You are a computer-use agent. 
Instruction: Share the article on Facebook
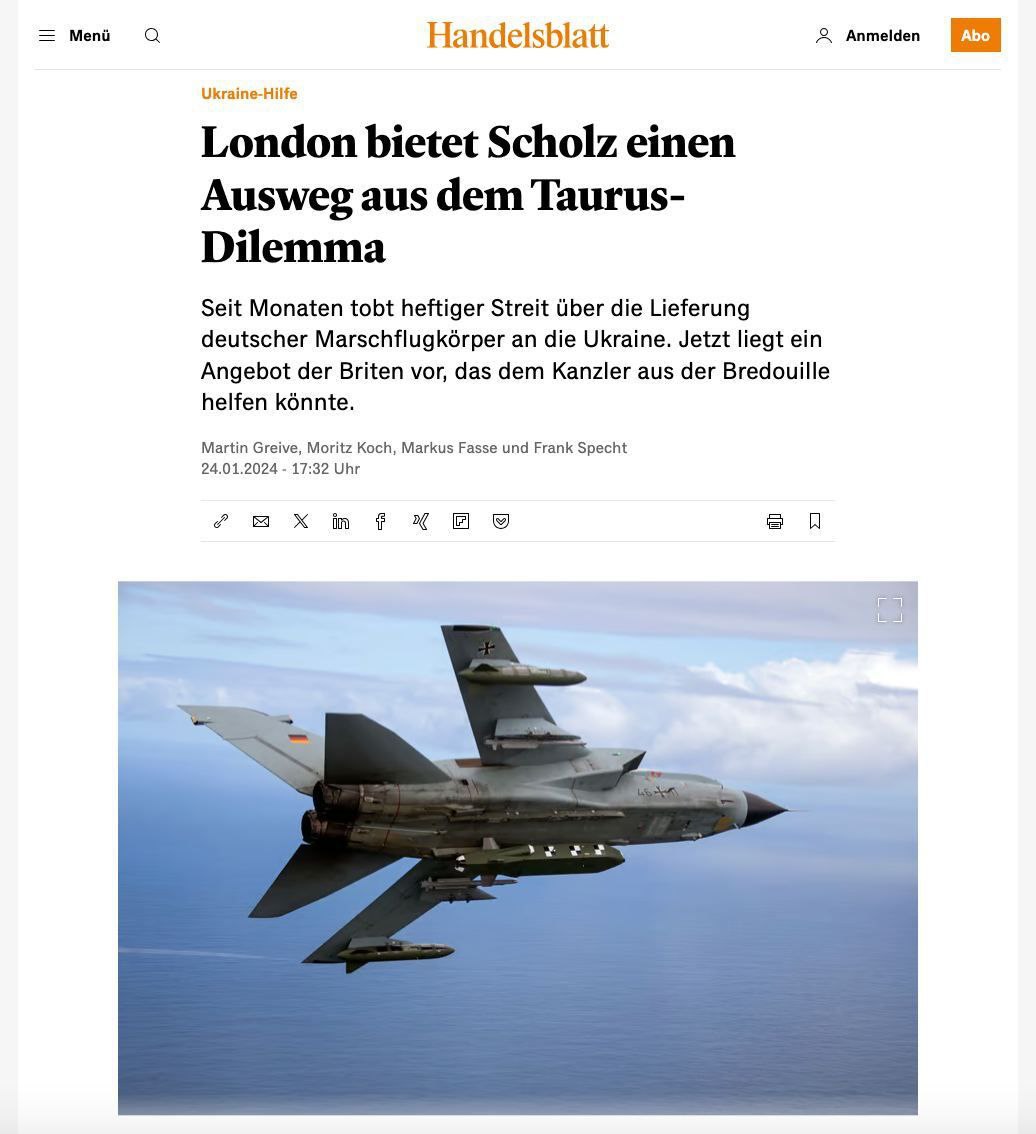[381, 521]
